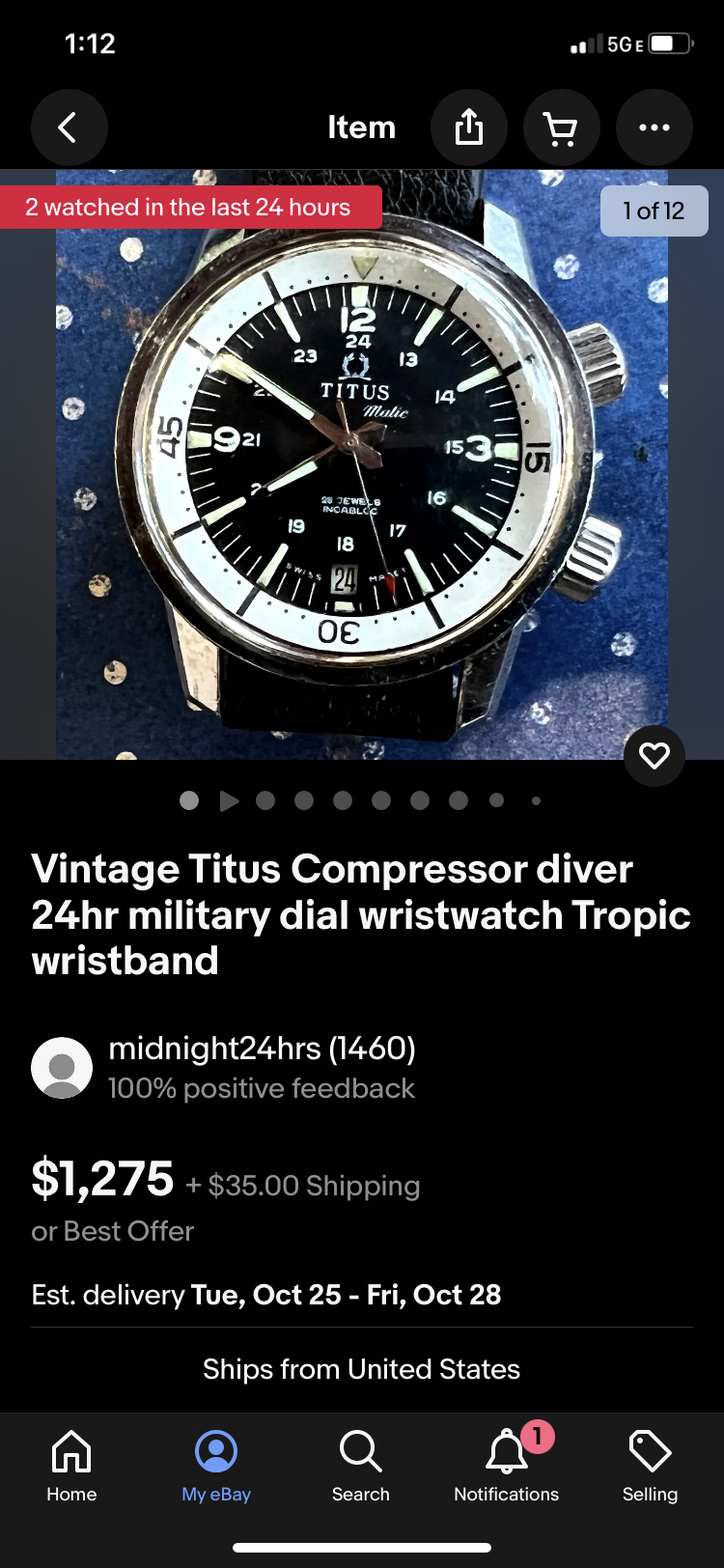Go to the Home tab
The image size is (724, 1568).
[x=71, y=1466]
